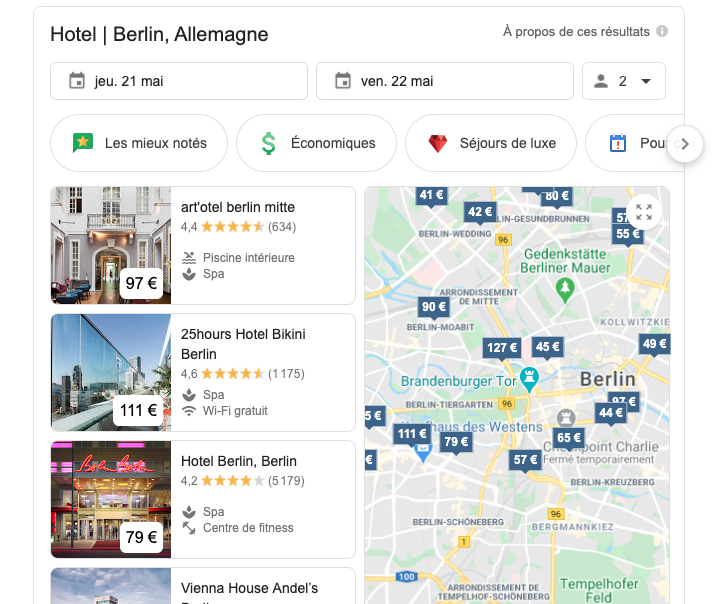Viewport: 715px width, 604px height.
Task: Show more filter chips with the arrow
Action: click(684, 143)
